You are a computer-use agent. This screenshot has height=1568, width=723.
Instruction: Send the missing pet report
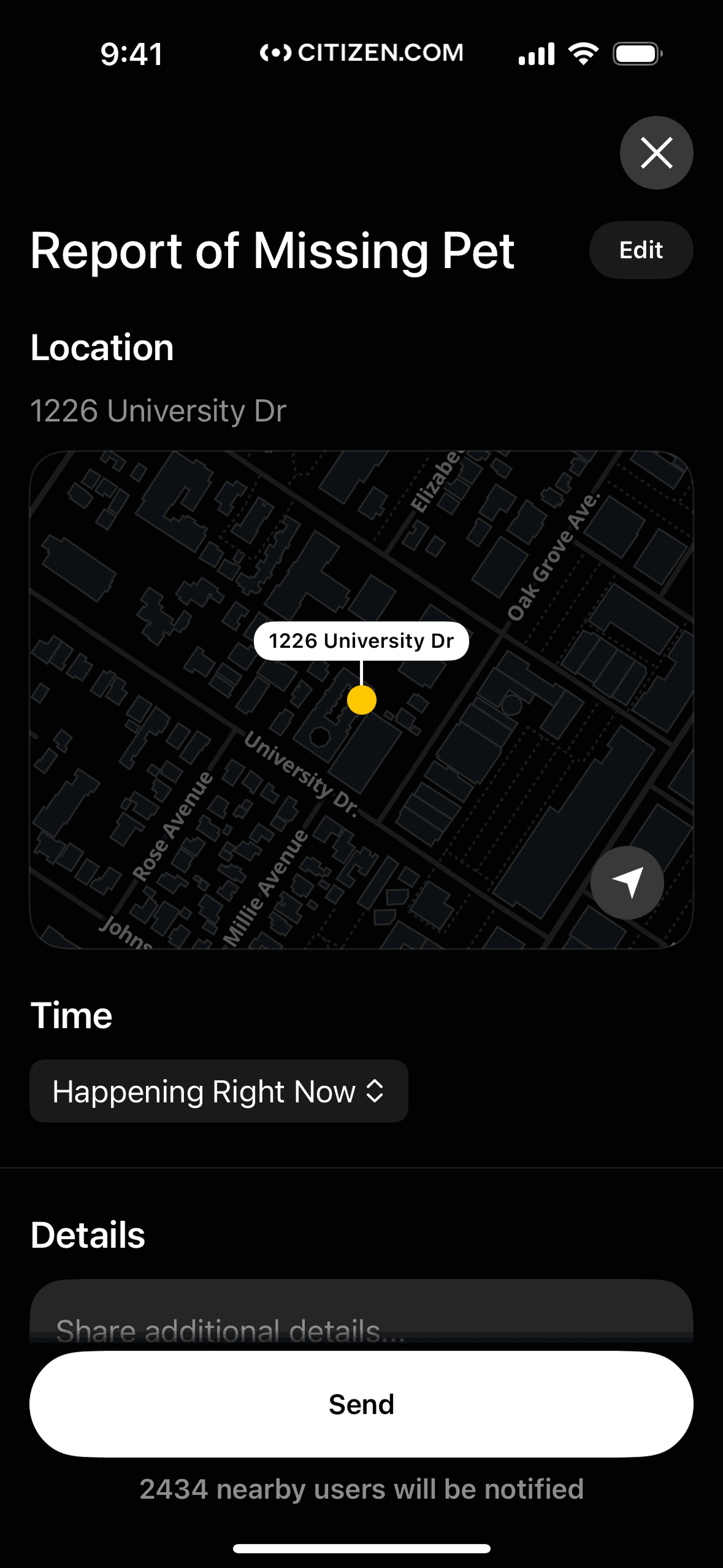click(361, 1404)
